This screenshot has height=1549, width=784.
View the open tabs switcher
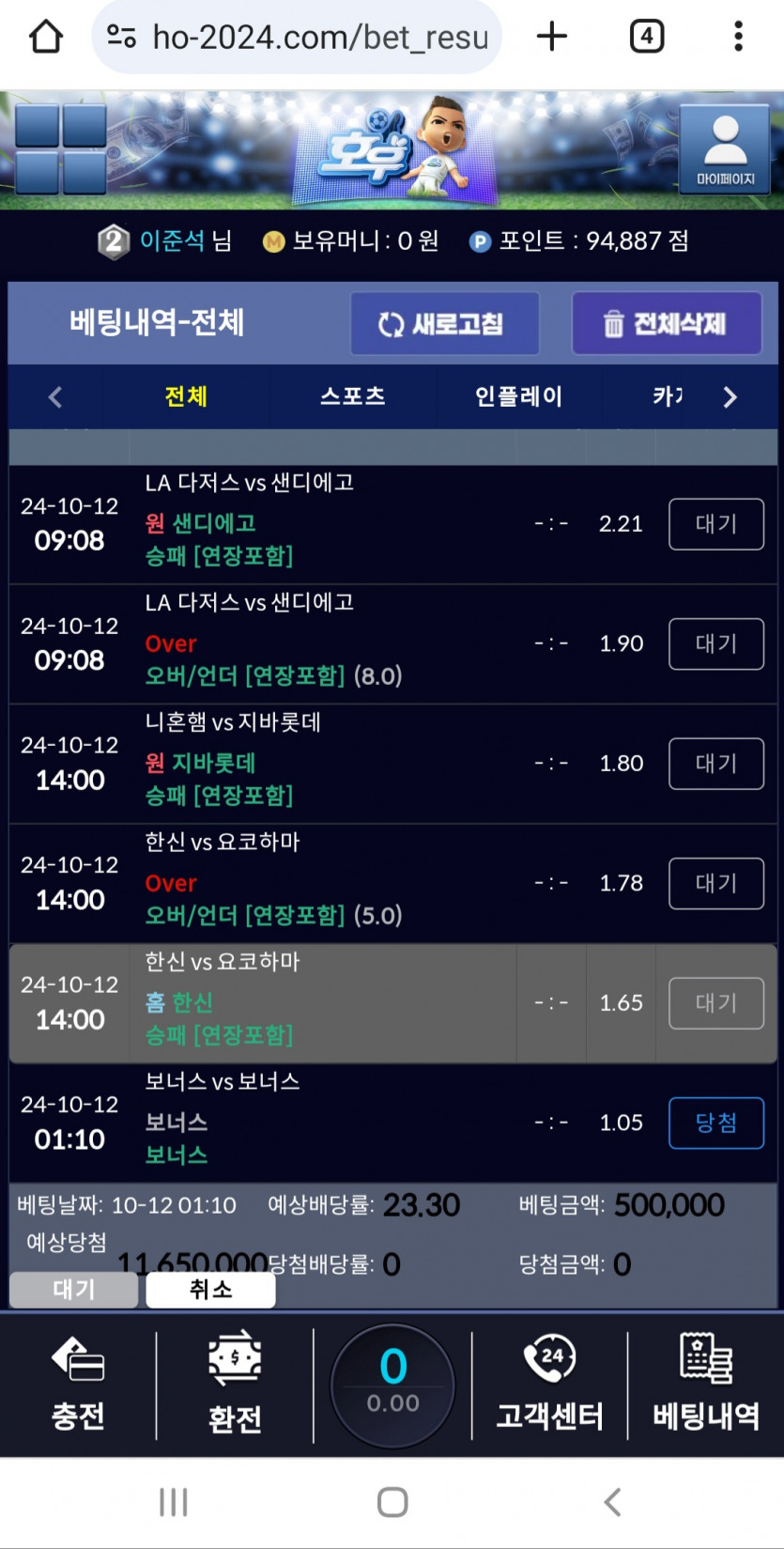646,37
